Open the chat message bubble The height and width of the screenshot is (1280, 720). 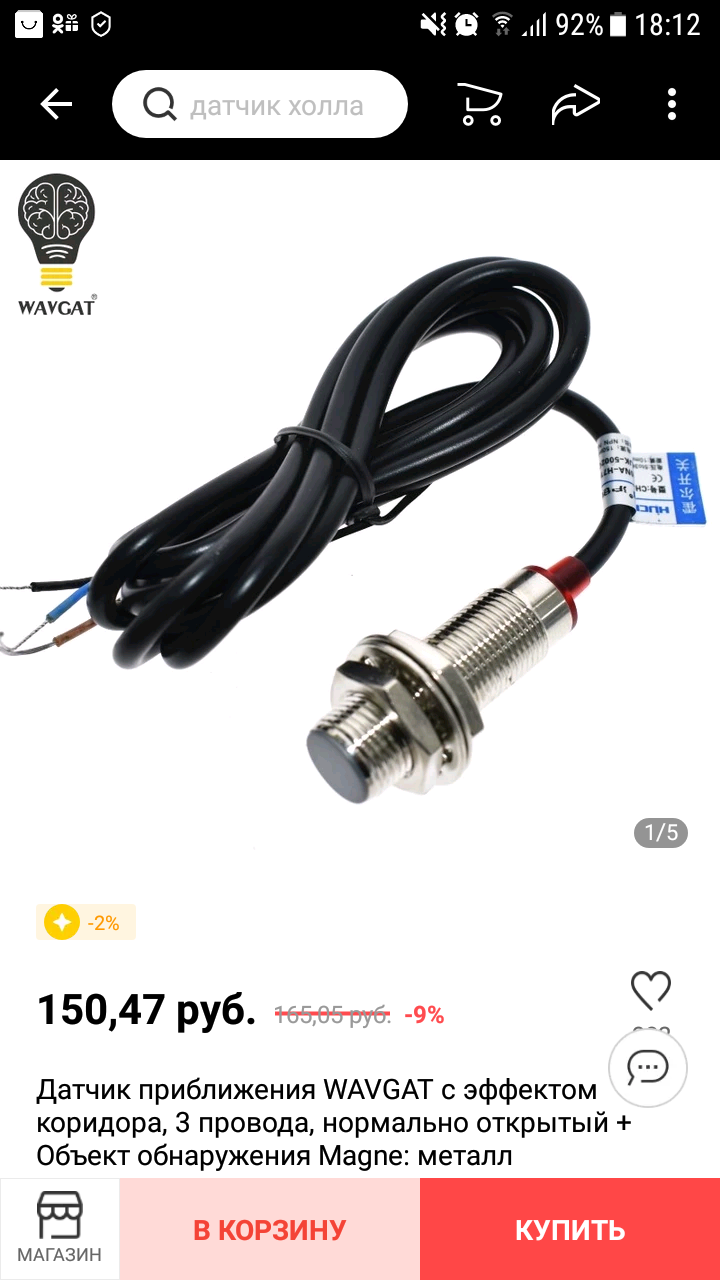click(x=647, y=1067)
